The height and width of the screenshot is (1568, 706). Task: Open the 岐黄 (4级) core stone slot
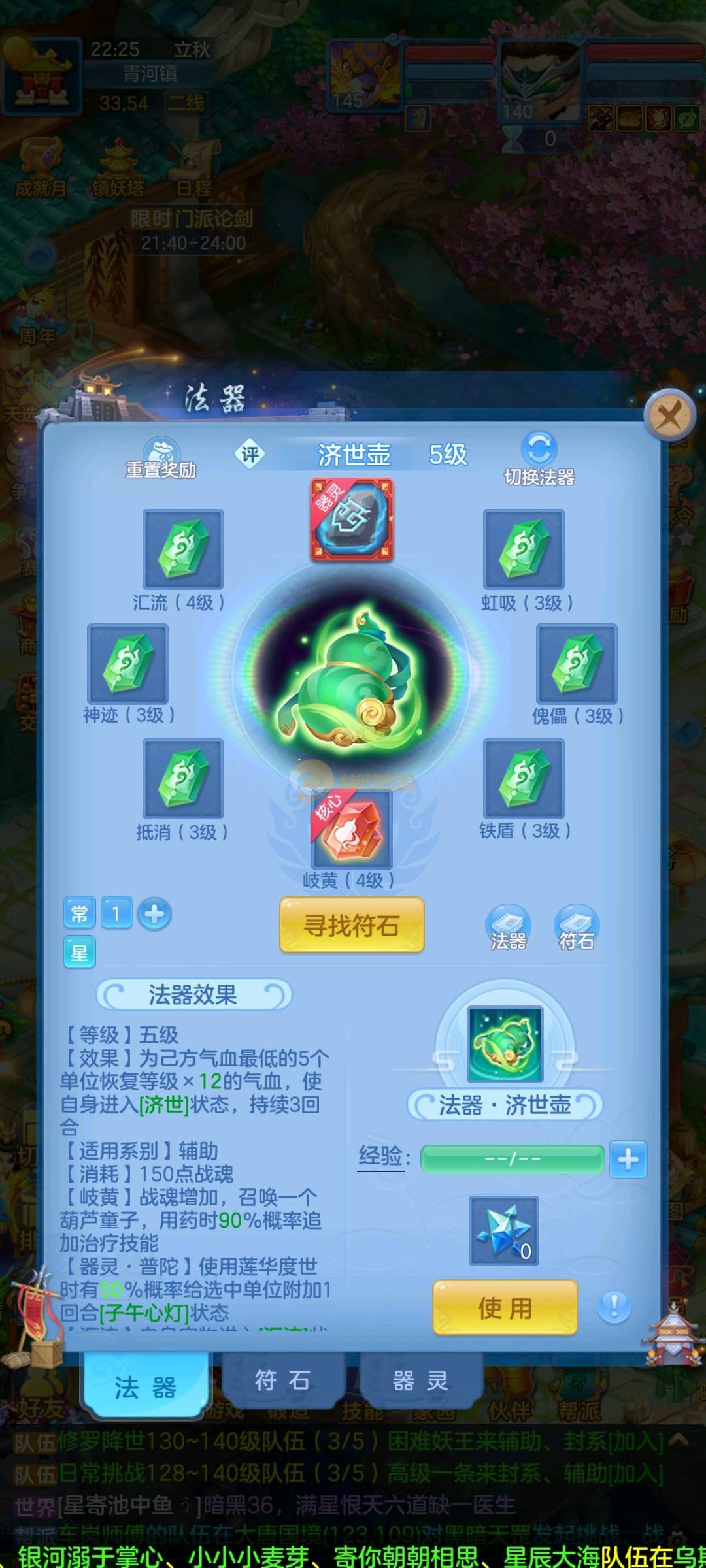click(352, 831)
